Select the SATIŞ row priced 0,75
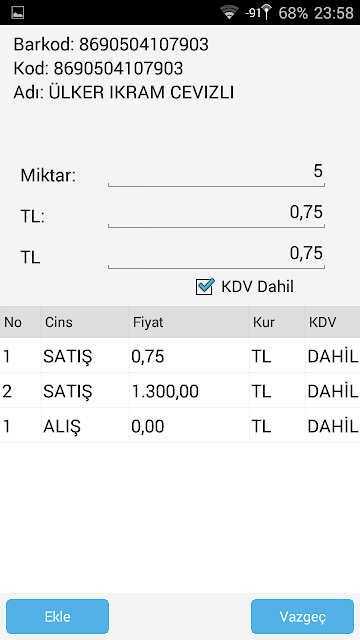The width and height of the screenshot is (360, 640). point(180,356)
